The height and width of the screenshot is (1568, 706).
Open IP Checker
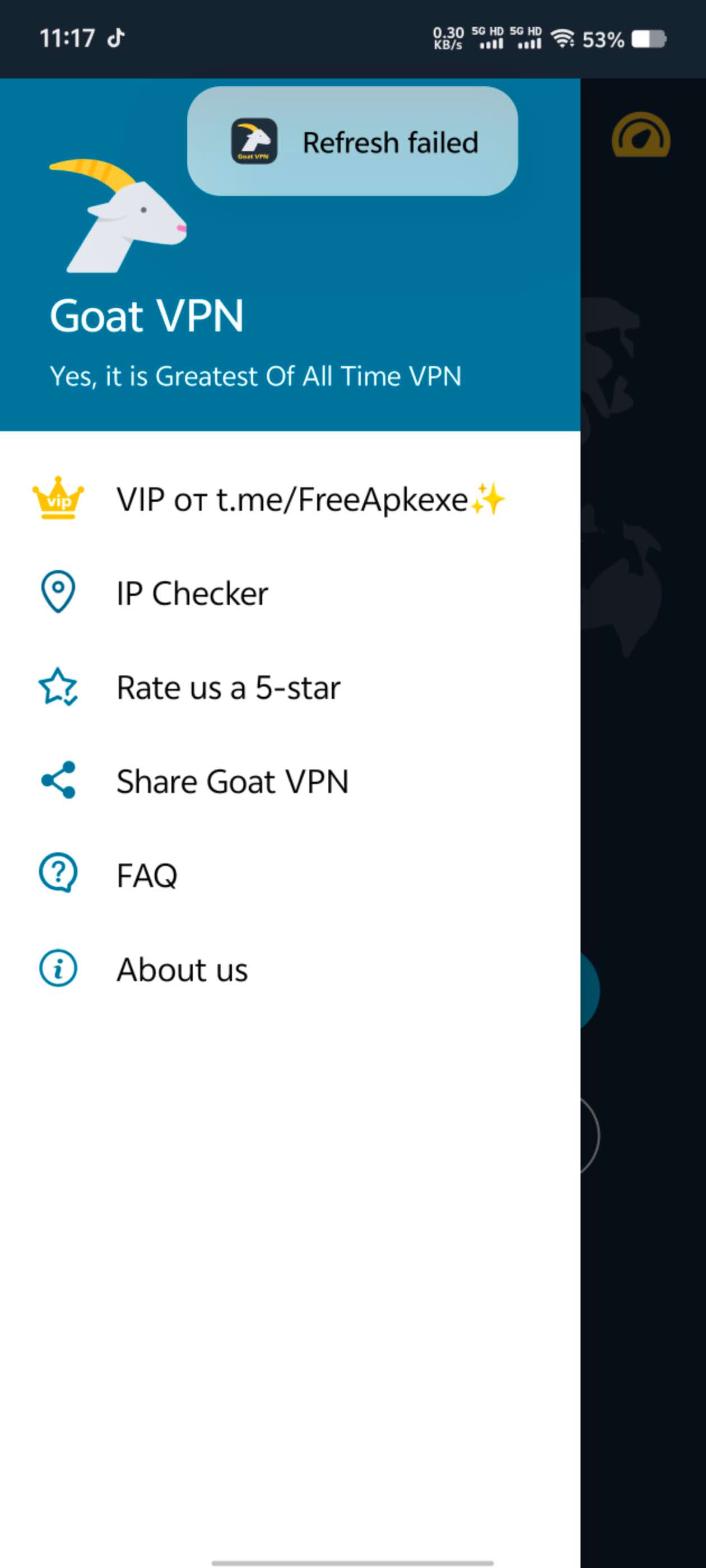pos(290,593)
